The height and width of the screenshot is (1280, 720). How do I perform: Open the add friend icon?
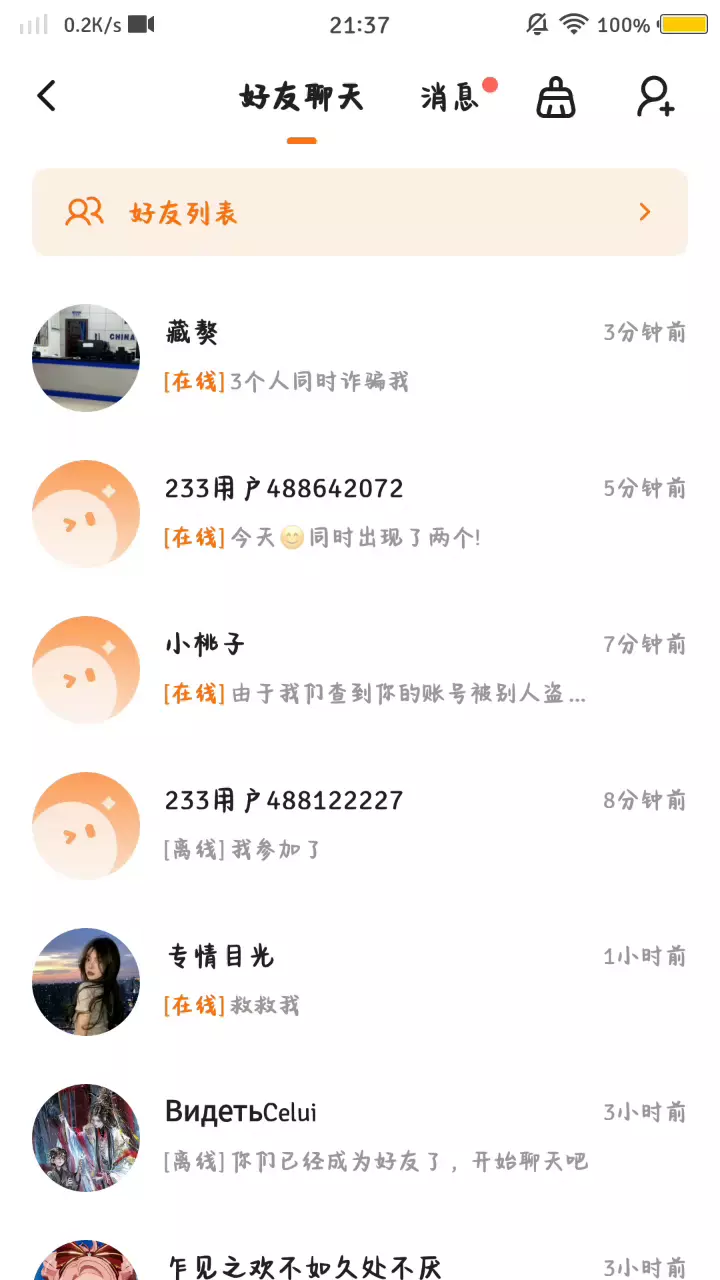(x=656, y=98)
